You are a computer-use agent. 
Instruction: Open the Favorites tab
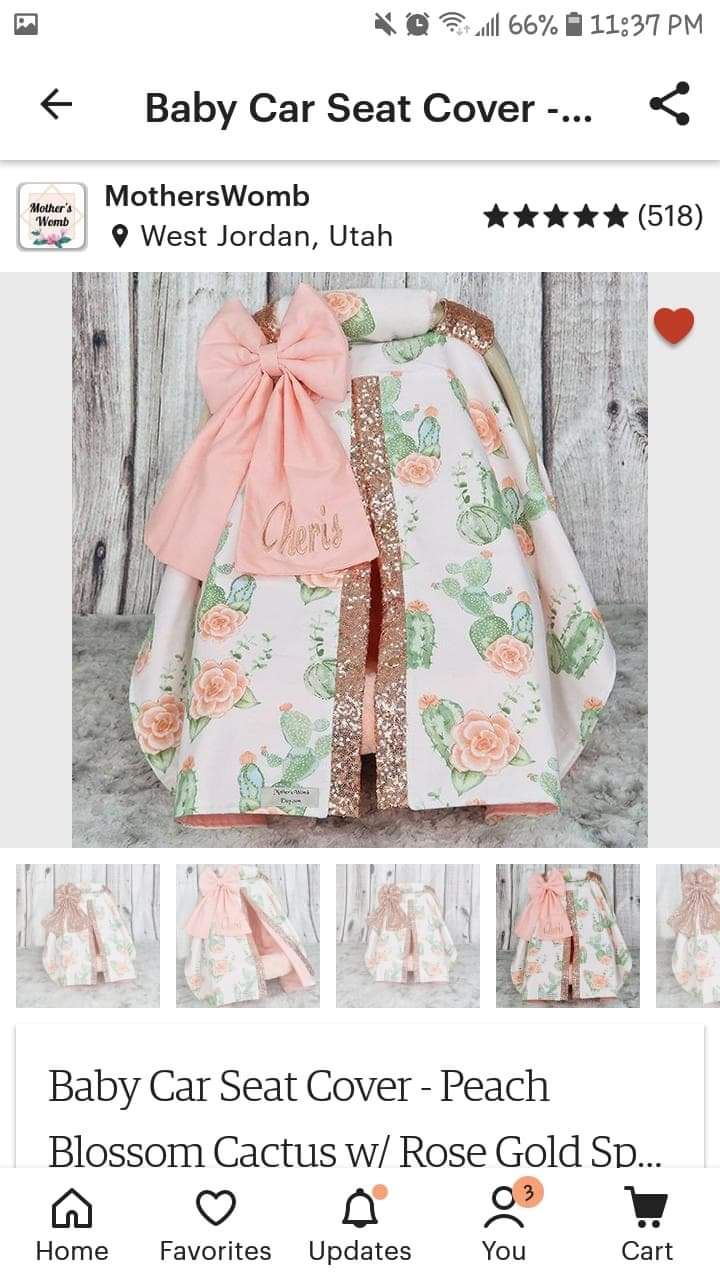215,1225
